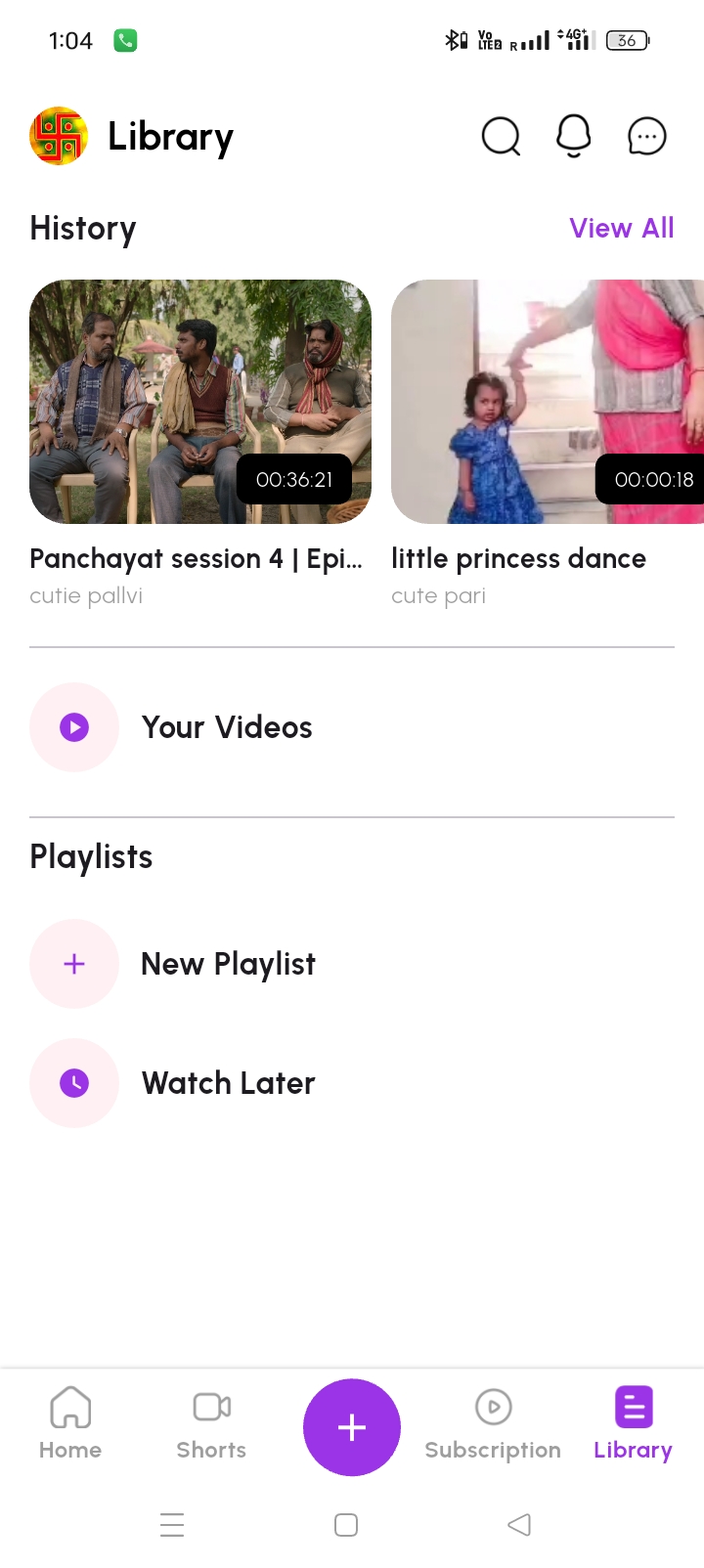
Task: Tap the system back button
Action: (519, 1524)
